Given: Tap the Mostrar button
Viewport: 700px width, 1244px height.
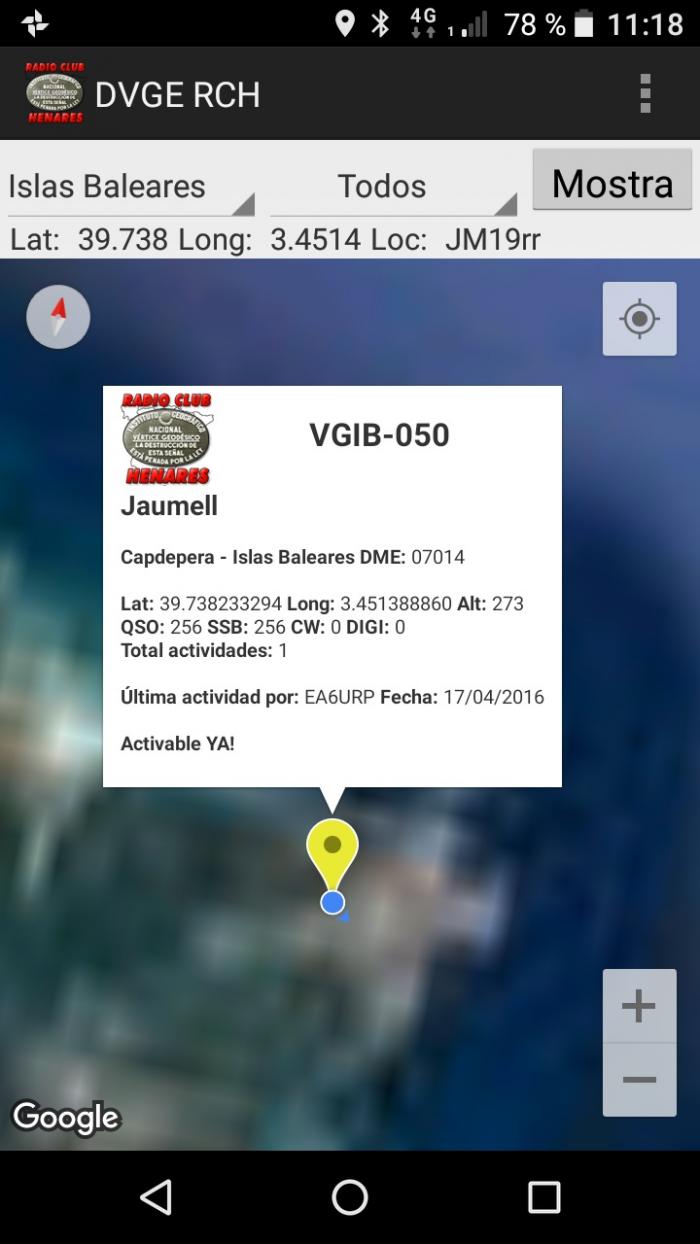Looking at the screenshot, I should [612, 180].
